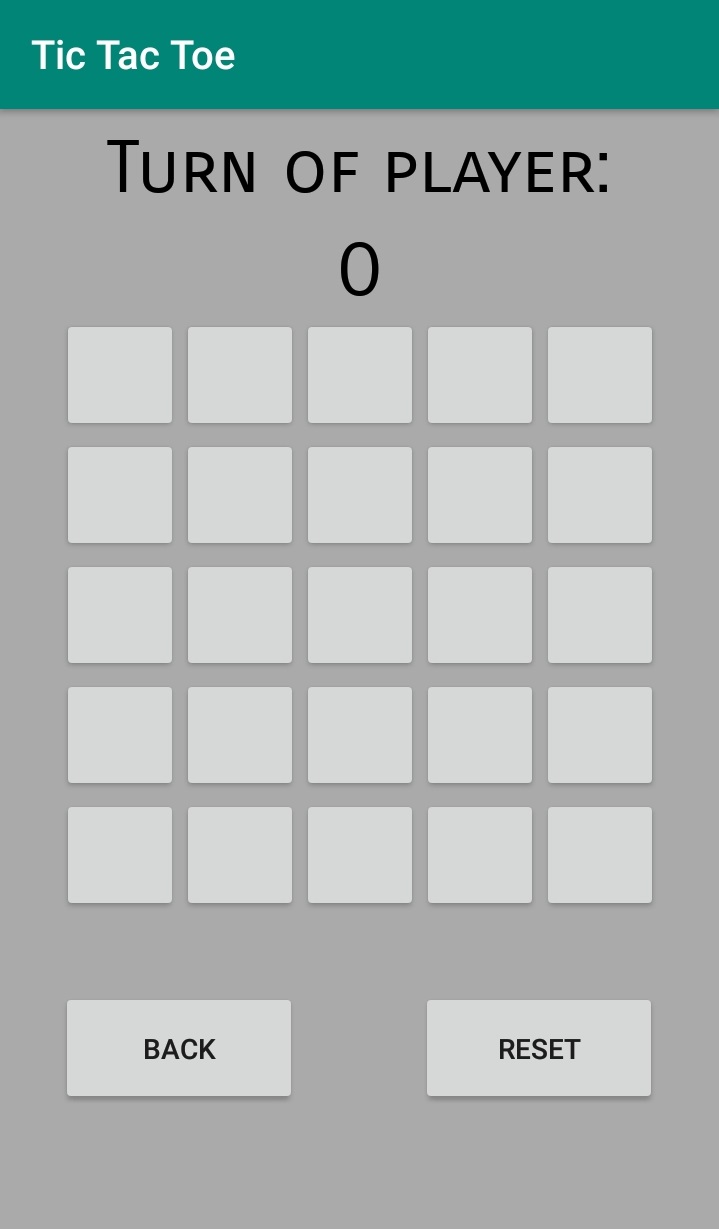Choose the third row, fifth column cell

(x=600, y=615)
